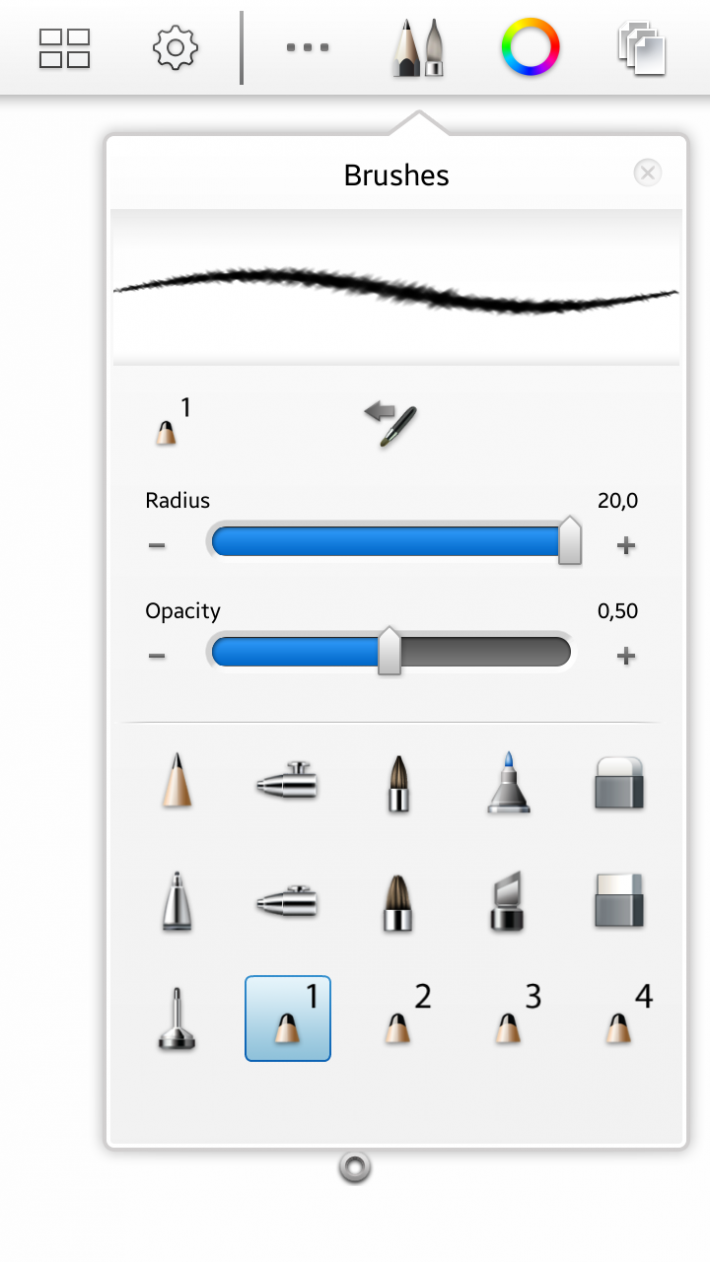
Task: Select the chisel-tip marker brush
Action: (x=508, y=901)
